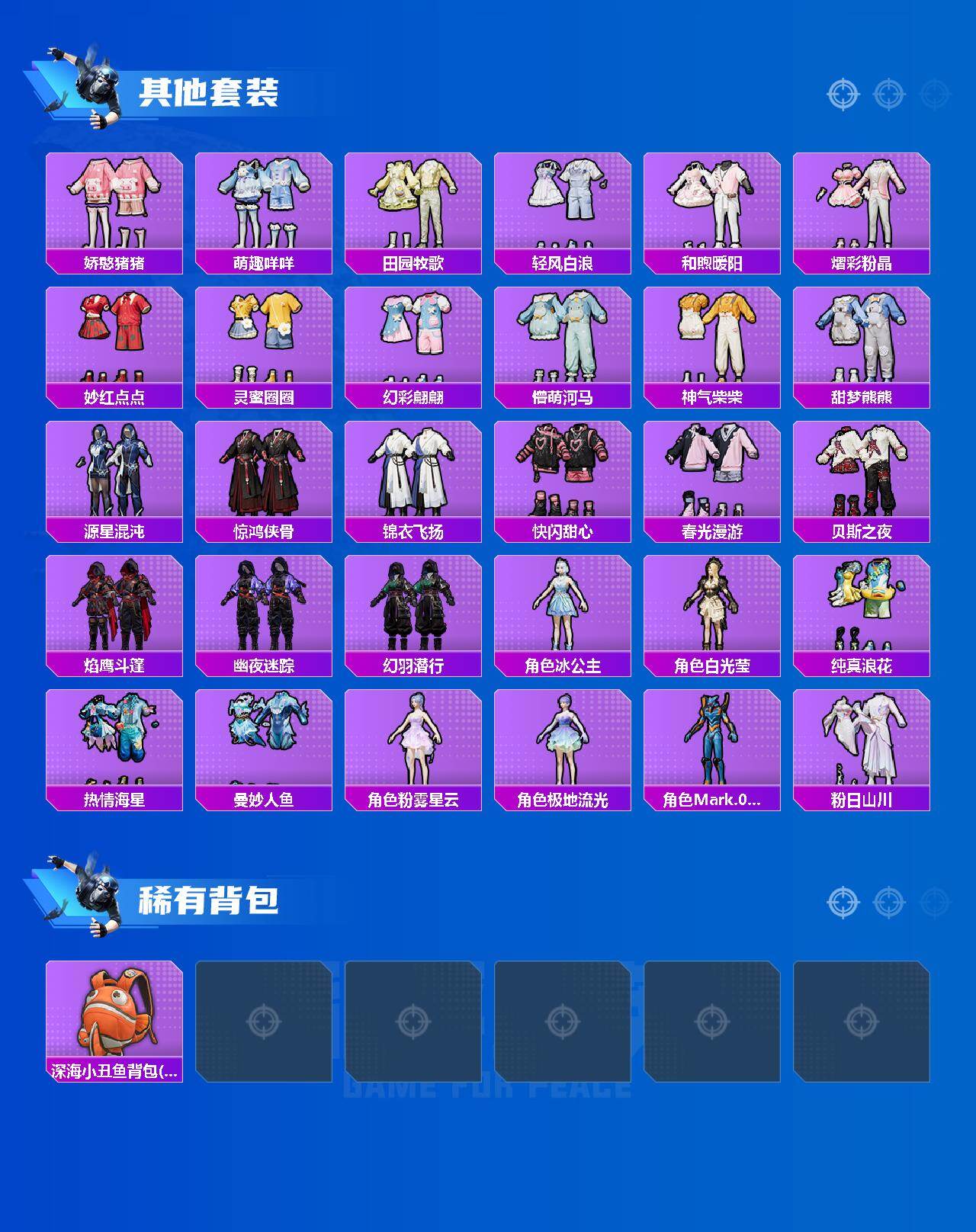Click the first empty backpack slot

coord(265,1022)
